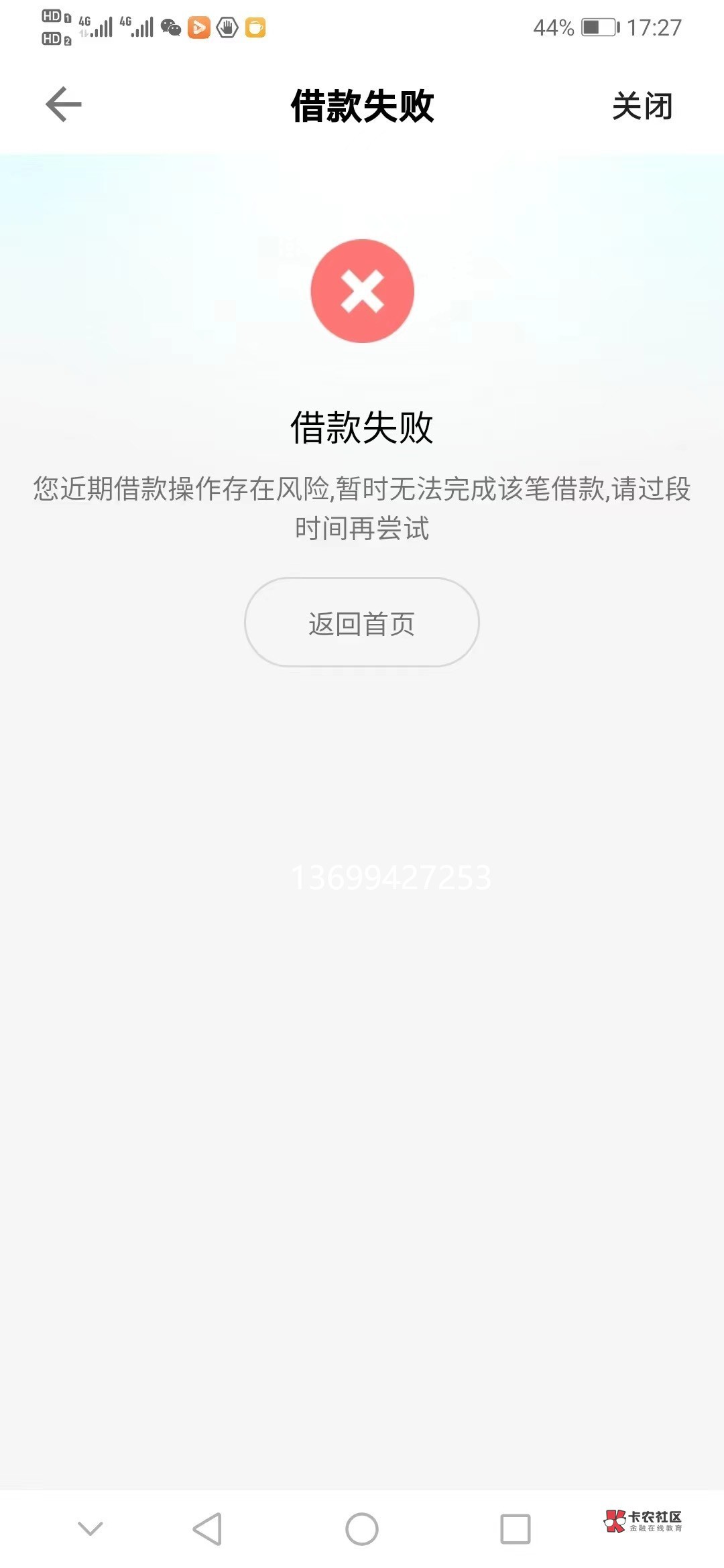Open recent apps with the square button
This screenshot has height=1568, width=724.
point(516,1529)
